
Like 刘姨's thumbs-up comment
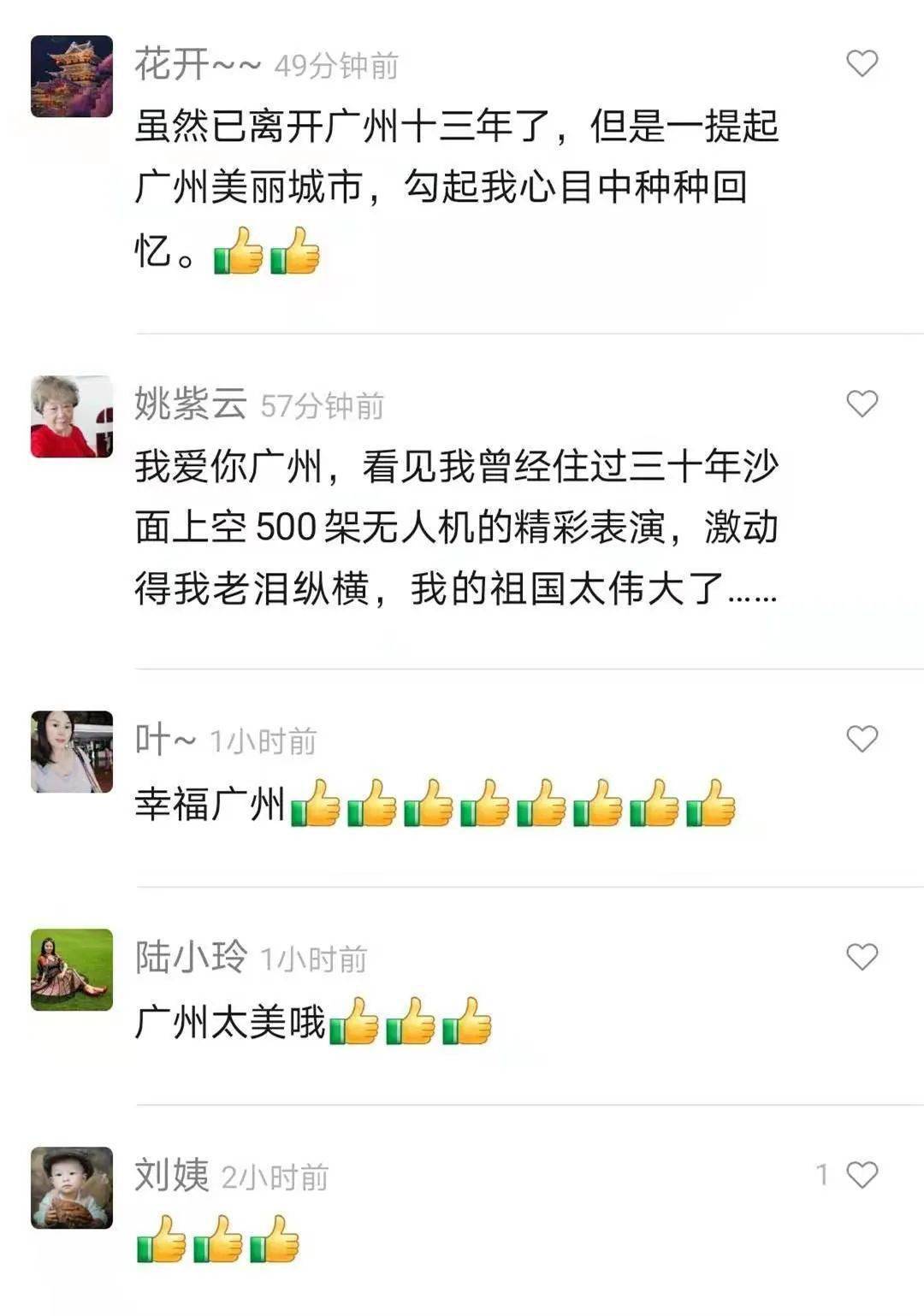click(x=862, y=1175)
